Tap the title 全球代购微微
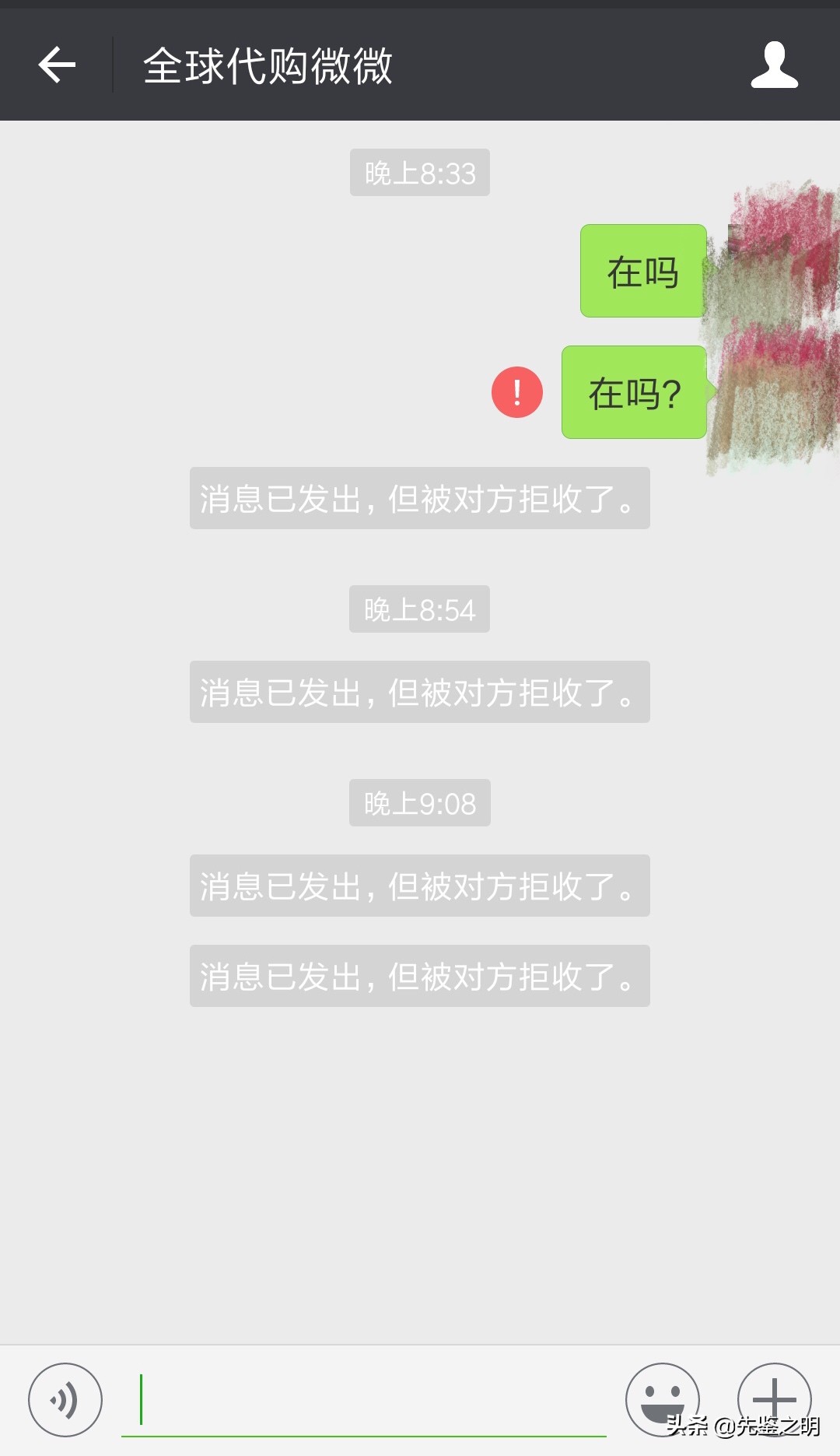Viewport: 840px width, 1456px height. point(268,66)
